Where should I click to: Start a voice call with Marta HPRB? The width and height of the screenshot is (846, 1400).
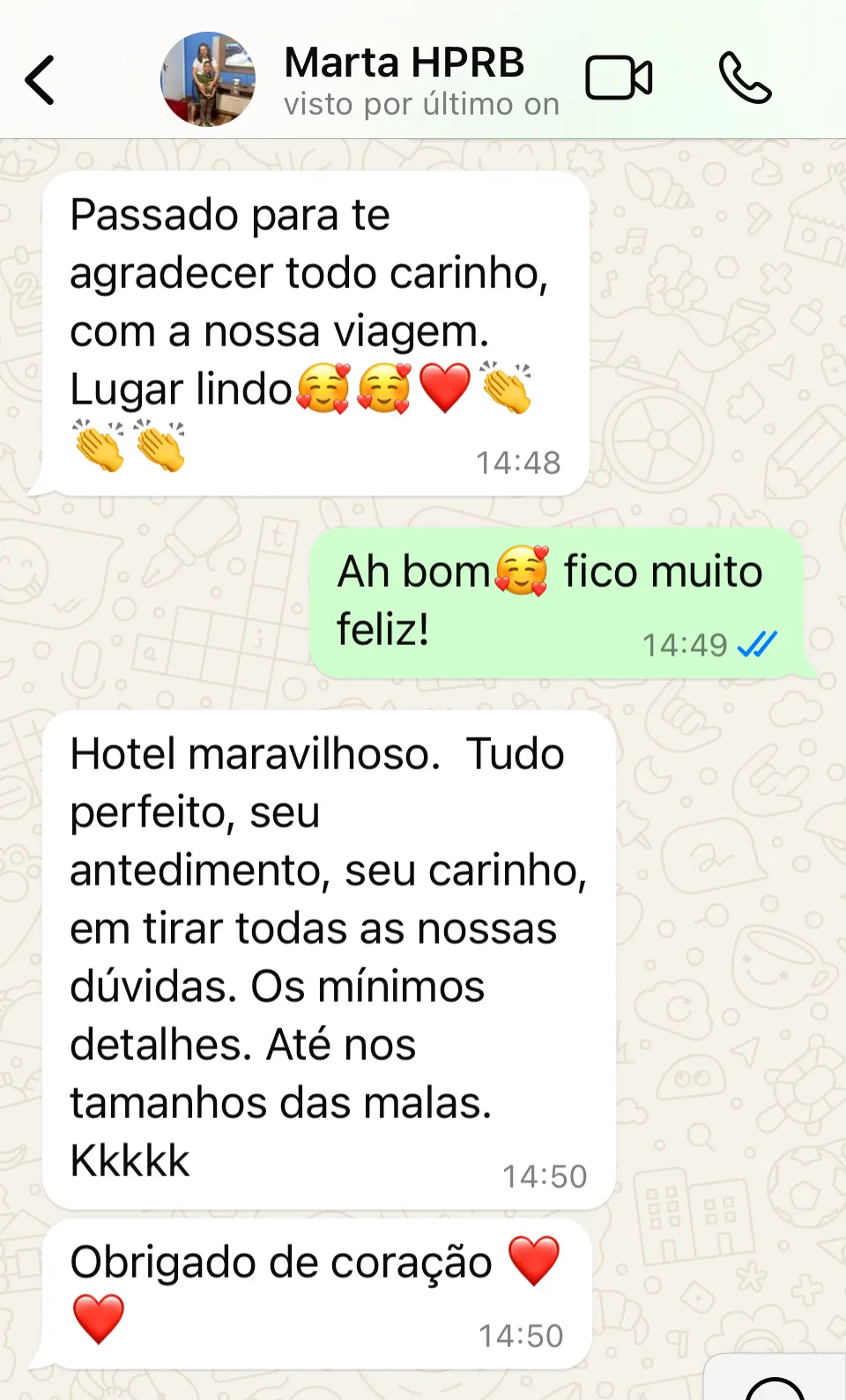pyautogui.click(x=745, y=78)
